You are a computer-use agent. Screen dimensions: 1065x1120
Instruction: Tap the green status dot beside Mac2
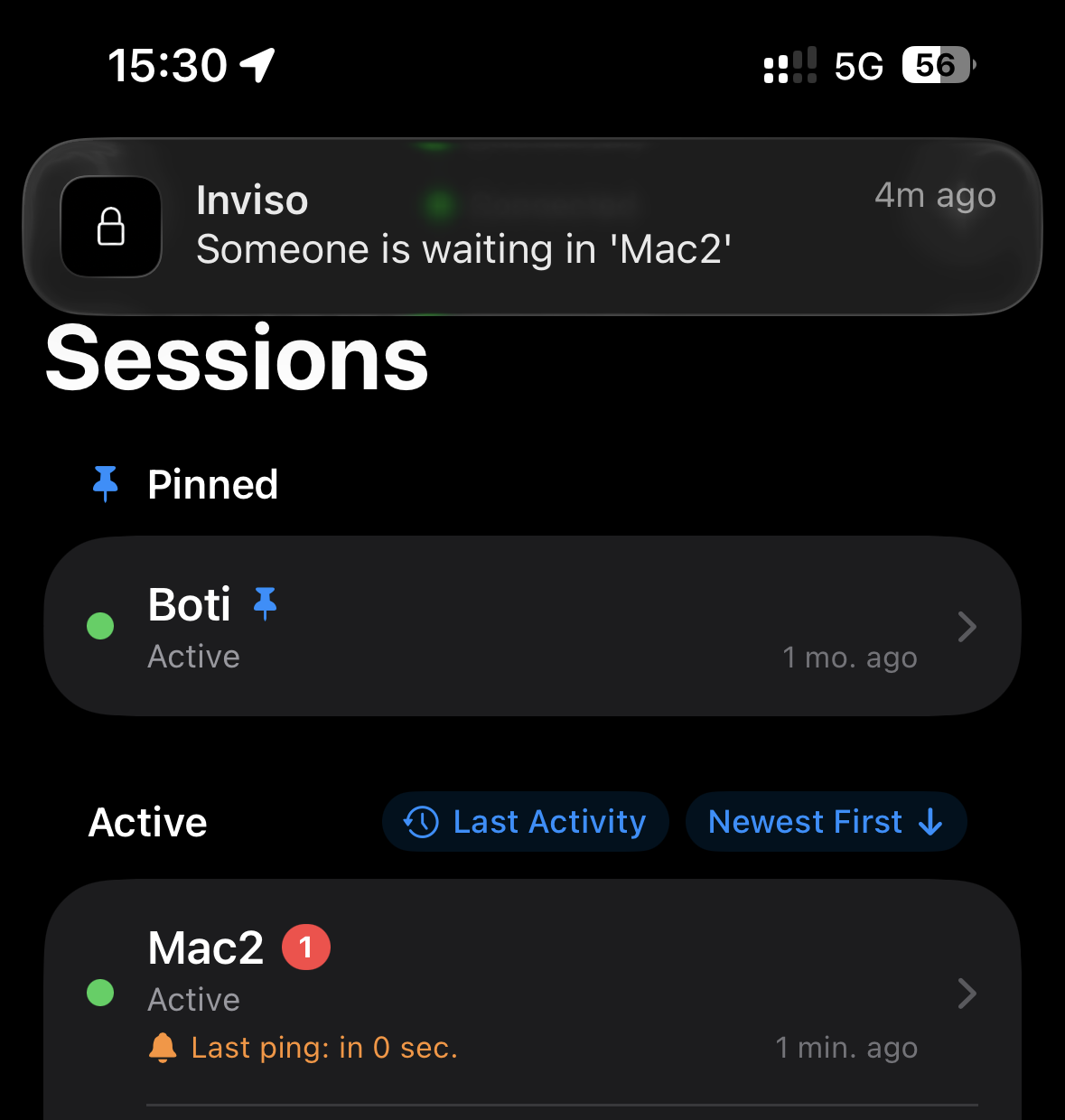[100, 994]
